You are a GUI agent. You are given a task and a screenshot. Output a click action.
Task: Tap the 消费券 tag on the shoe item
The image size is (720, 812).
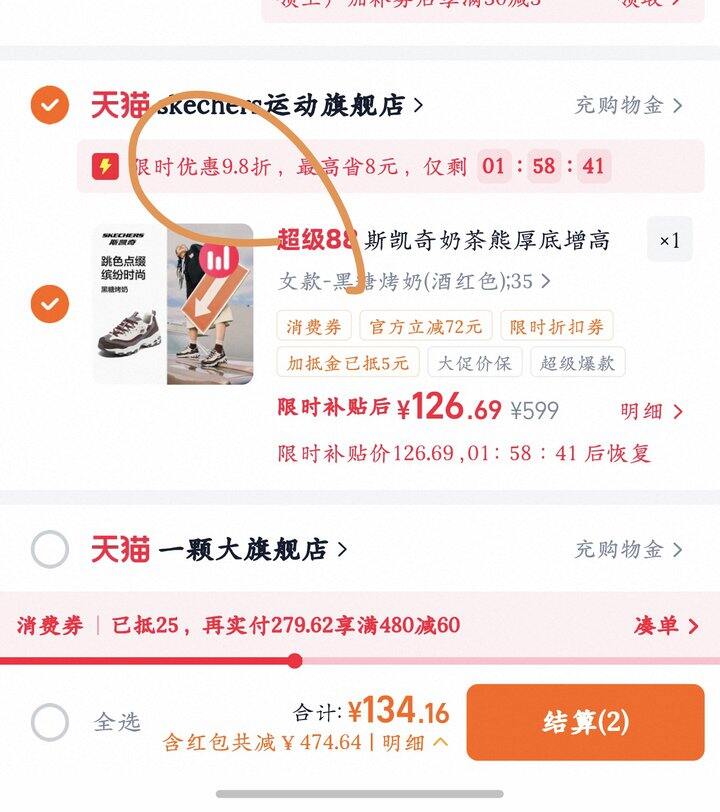click(314, 326)
